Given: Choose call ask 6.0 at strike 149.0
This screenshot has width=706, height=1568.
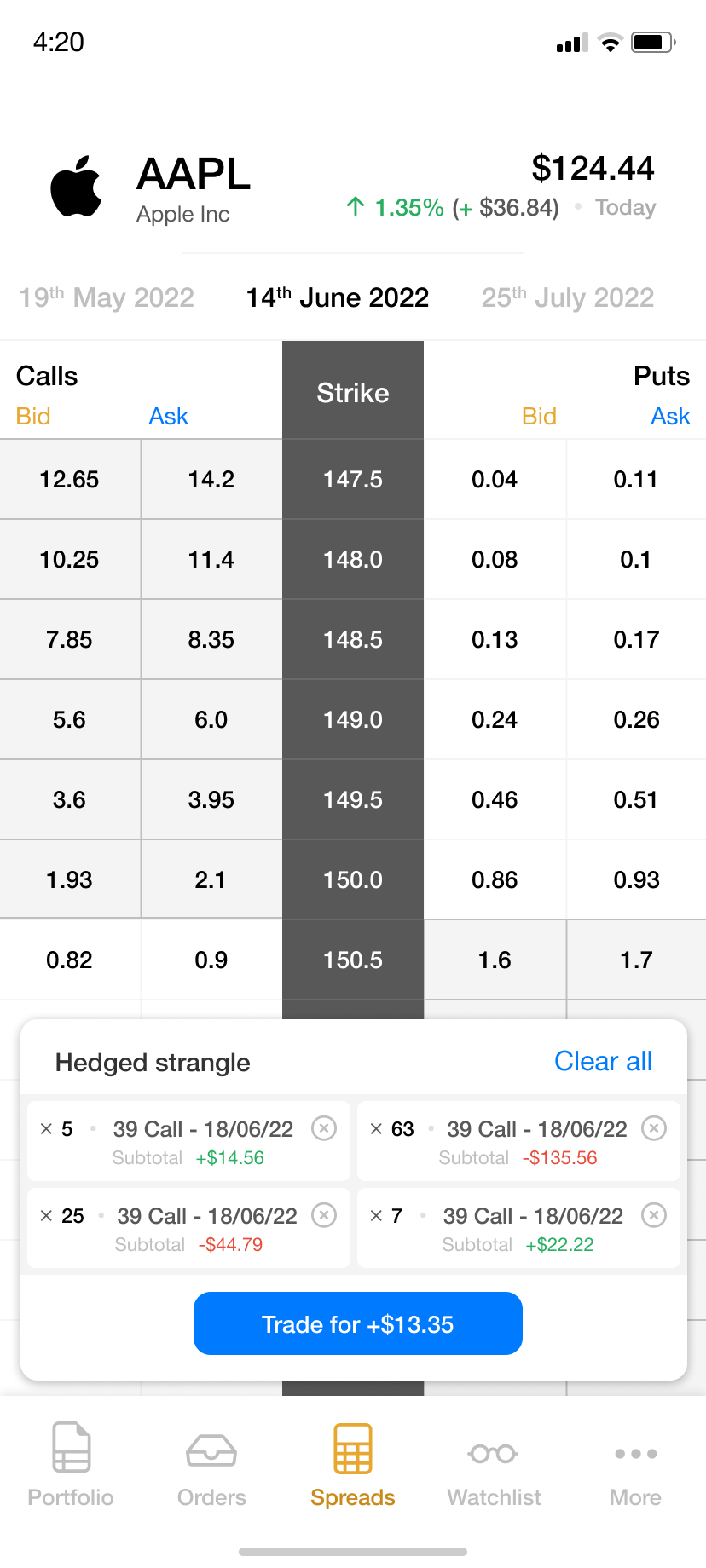Looking at the screenshot, I should pos(211,719).
